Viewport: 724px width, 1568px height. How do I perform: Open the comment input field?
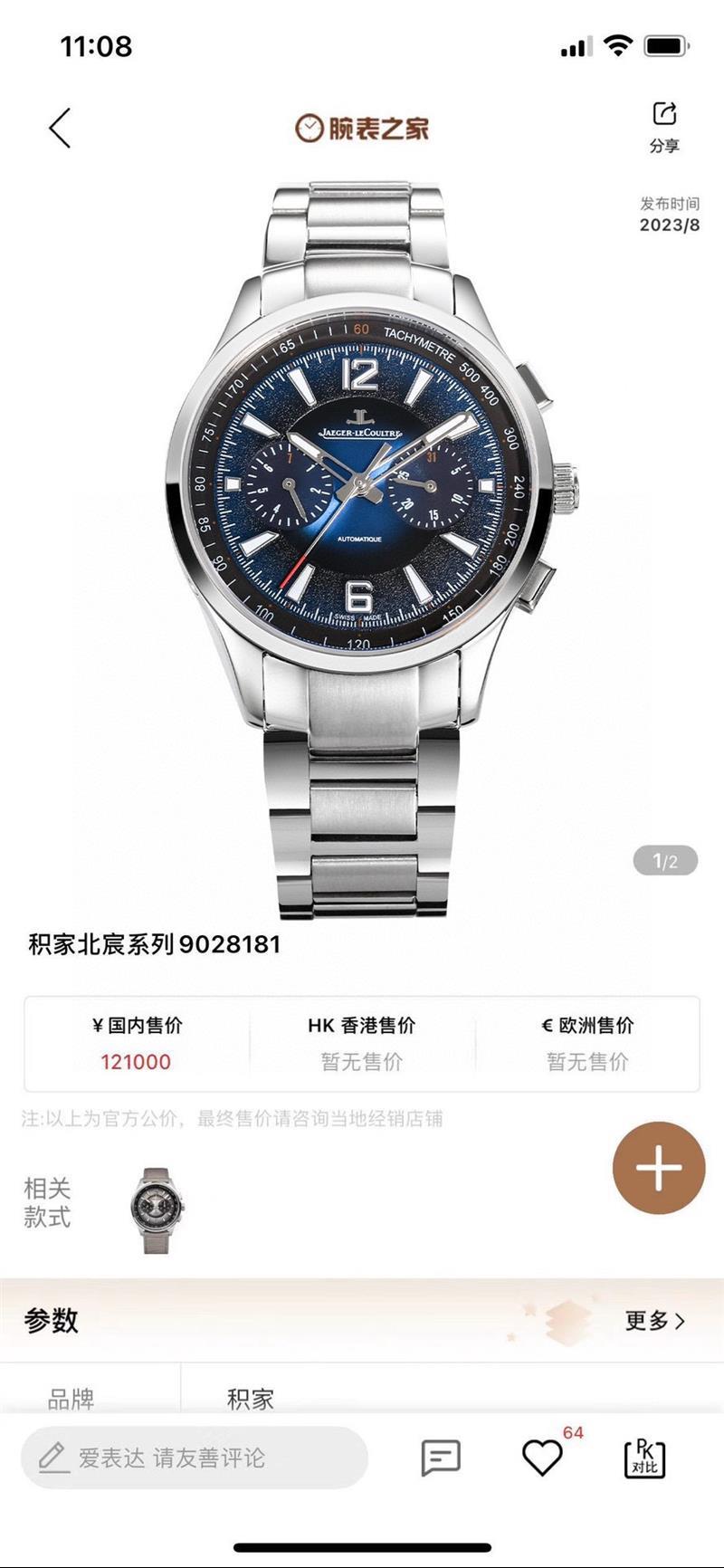pos(195,1458)
